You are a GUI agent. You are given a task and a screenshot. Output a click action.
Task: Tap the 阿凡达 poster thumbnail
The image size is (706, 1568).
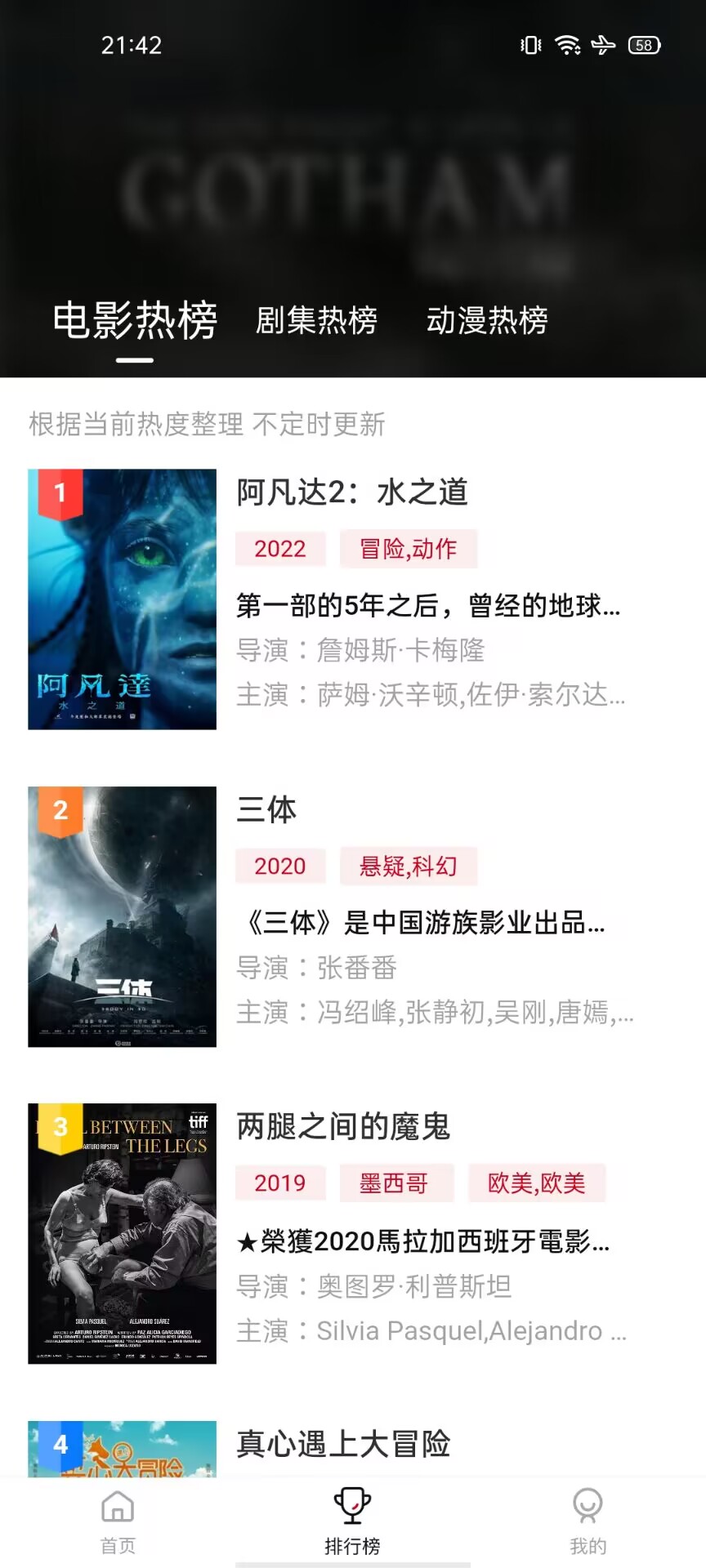point(123,599)
